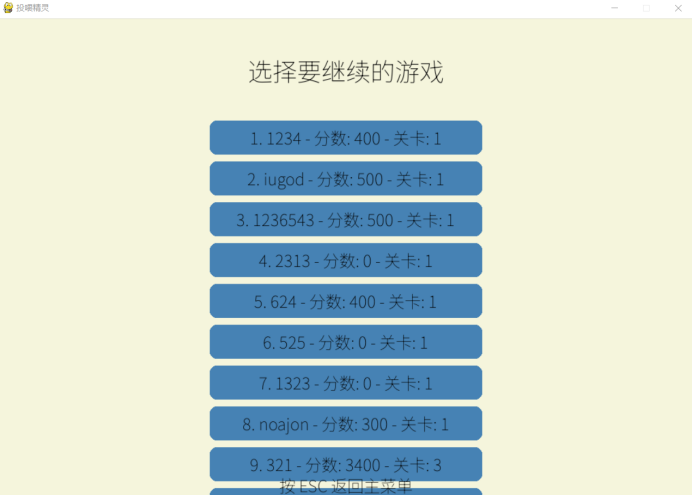Minimize the game window
The height and width of the screenshot is (496, 693).
[614, 8]
